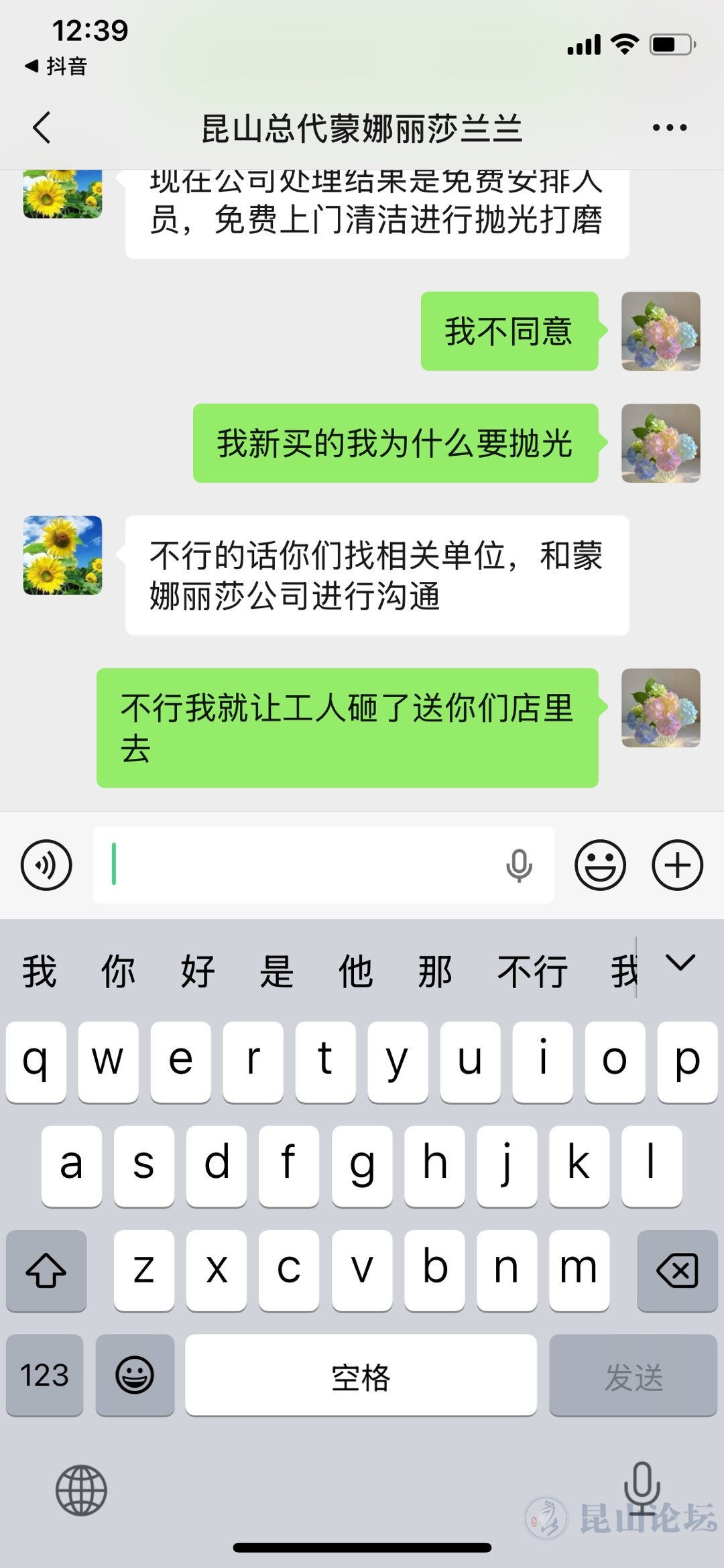Send the message with 发送
Image resolution: width=724 pixels, height=1568 pixels.
click(633, 1376)
